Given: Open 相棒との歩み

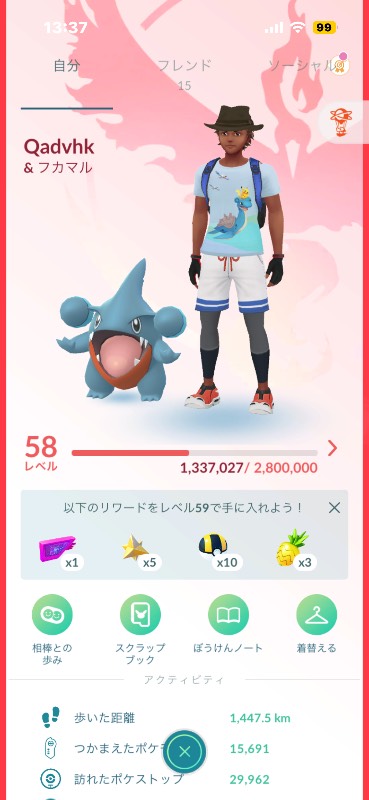Looking at the screenshot, I should (52, 630).
